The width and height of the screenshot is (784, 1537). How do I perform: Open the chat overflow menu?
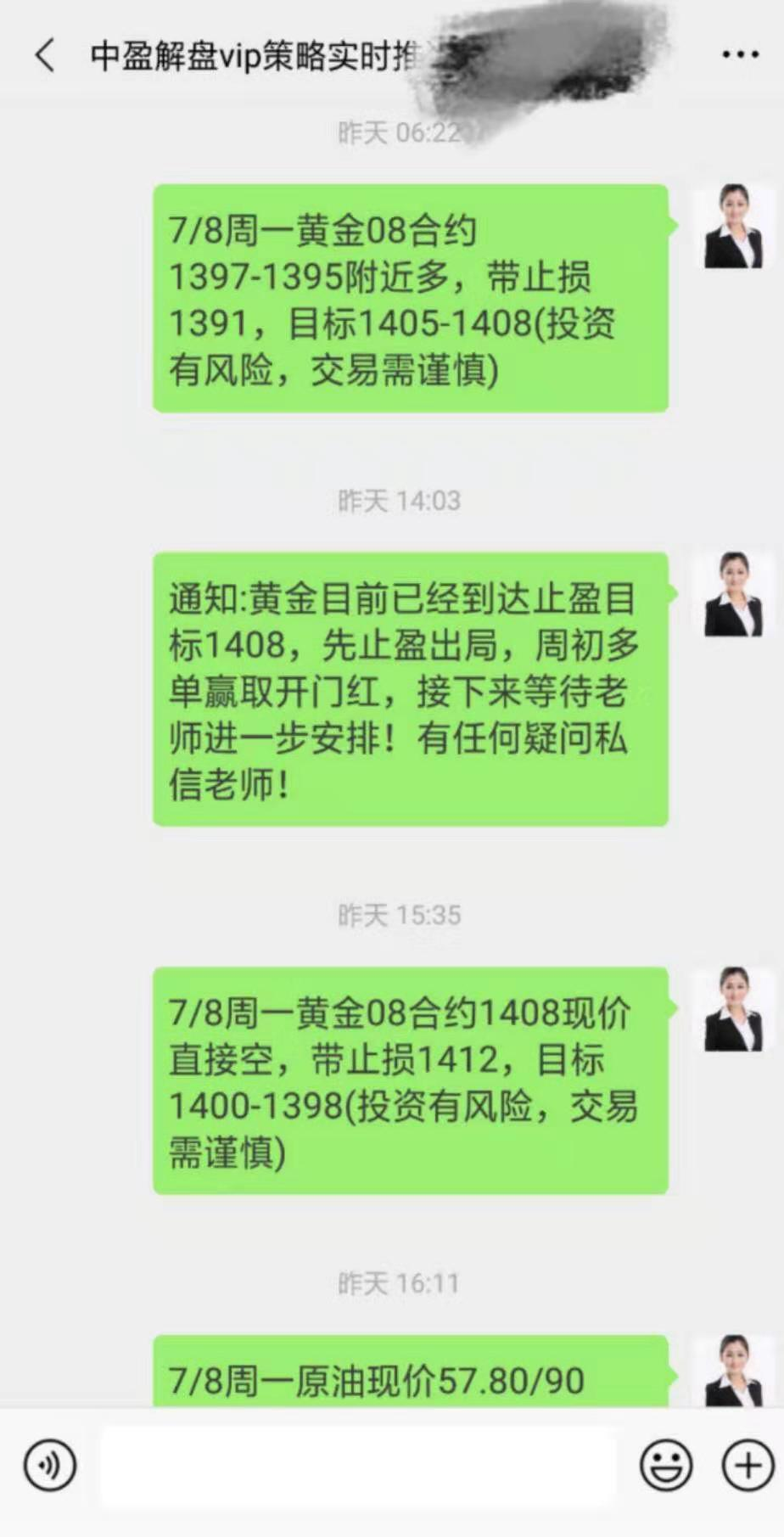[740, 55]
